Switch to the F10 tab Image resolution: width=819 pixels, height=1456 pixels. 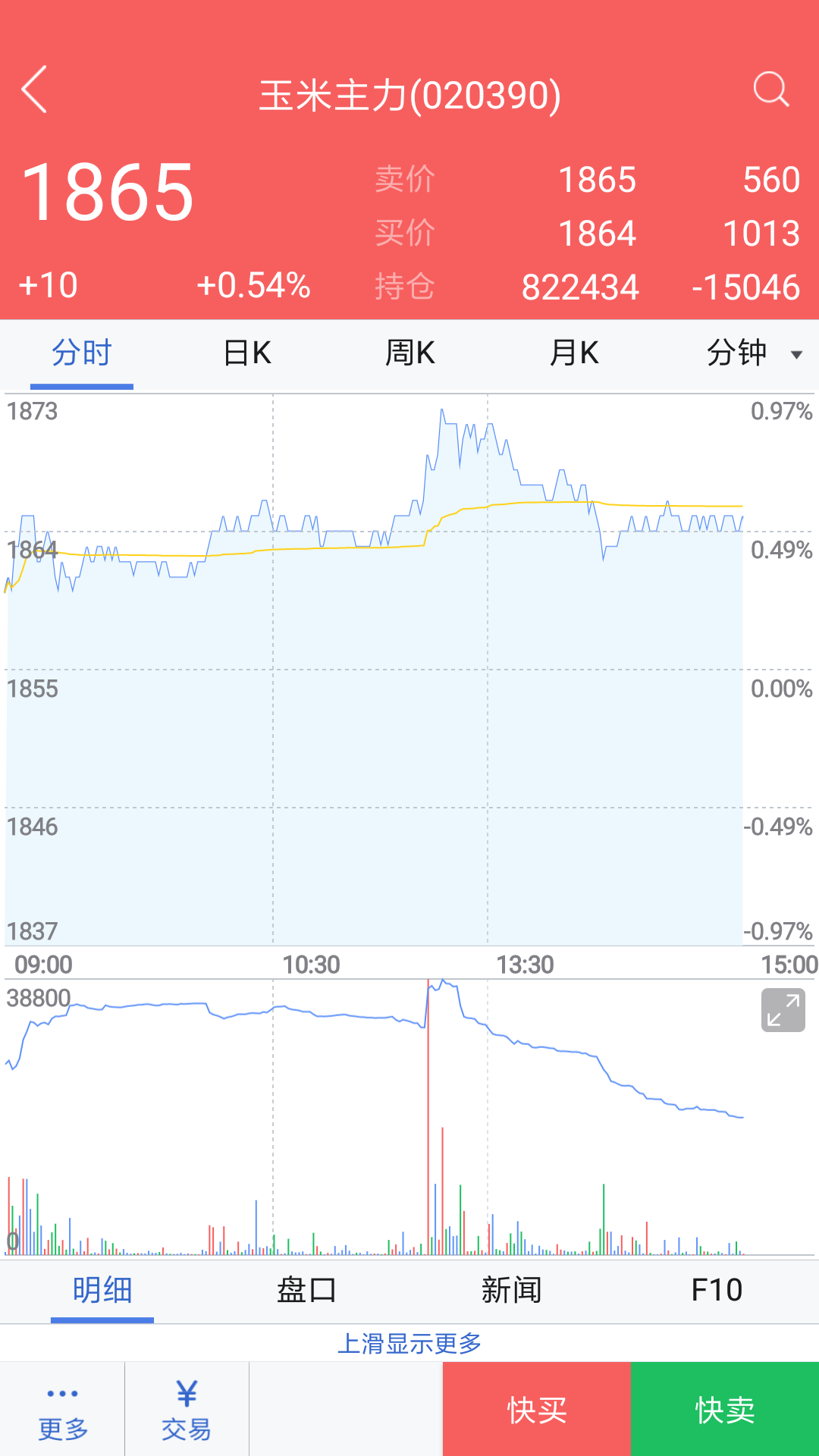pyautogui.click(x=717, y=1290)
